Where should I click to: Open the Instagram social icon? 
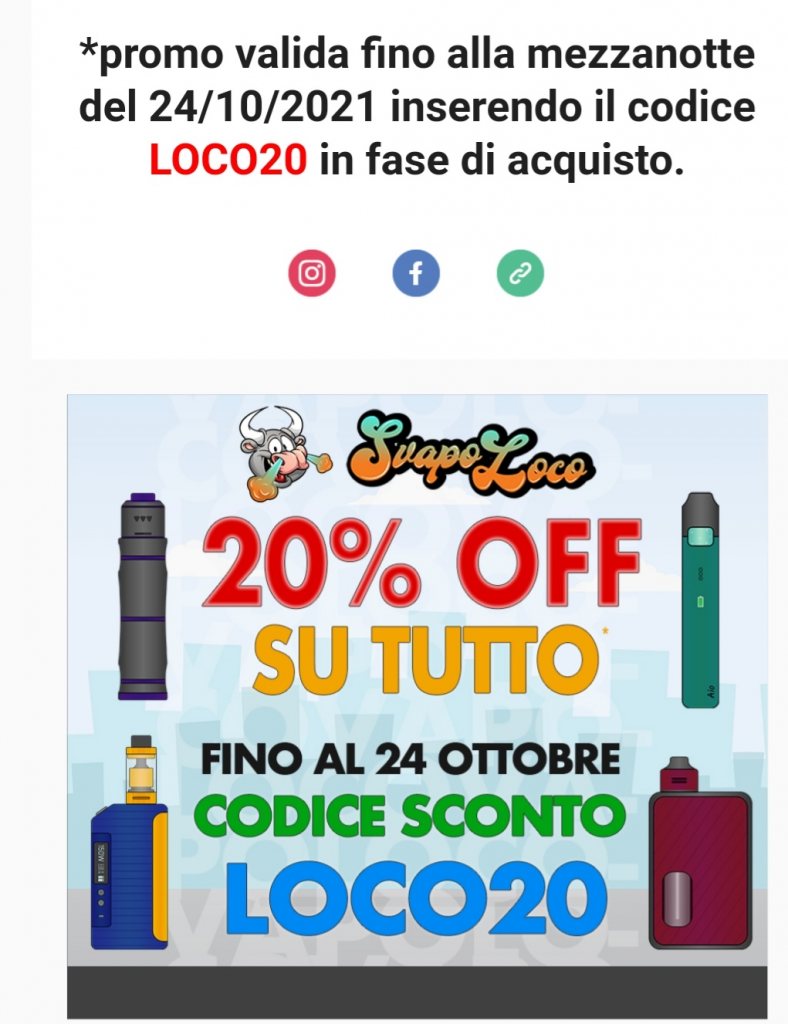(x=312, y=273)
